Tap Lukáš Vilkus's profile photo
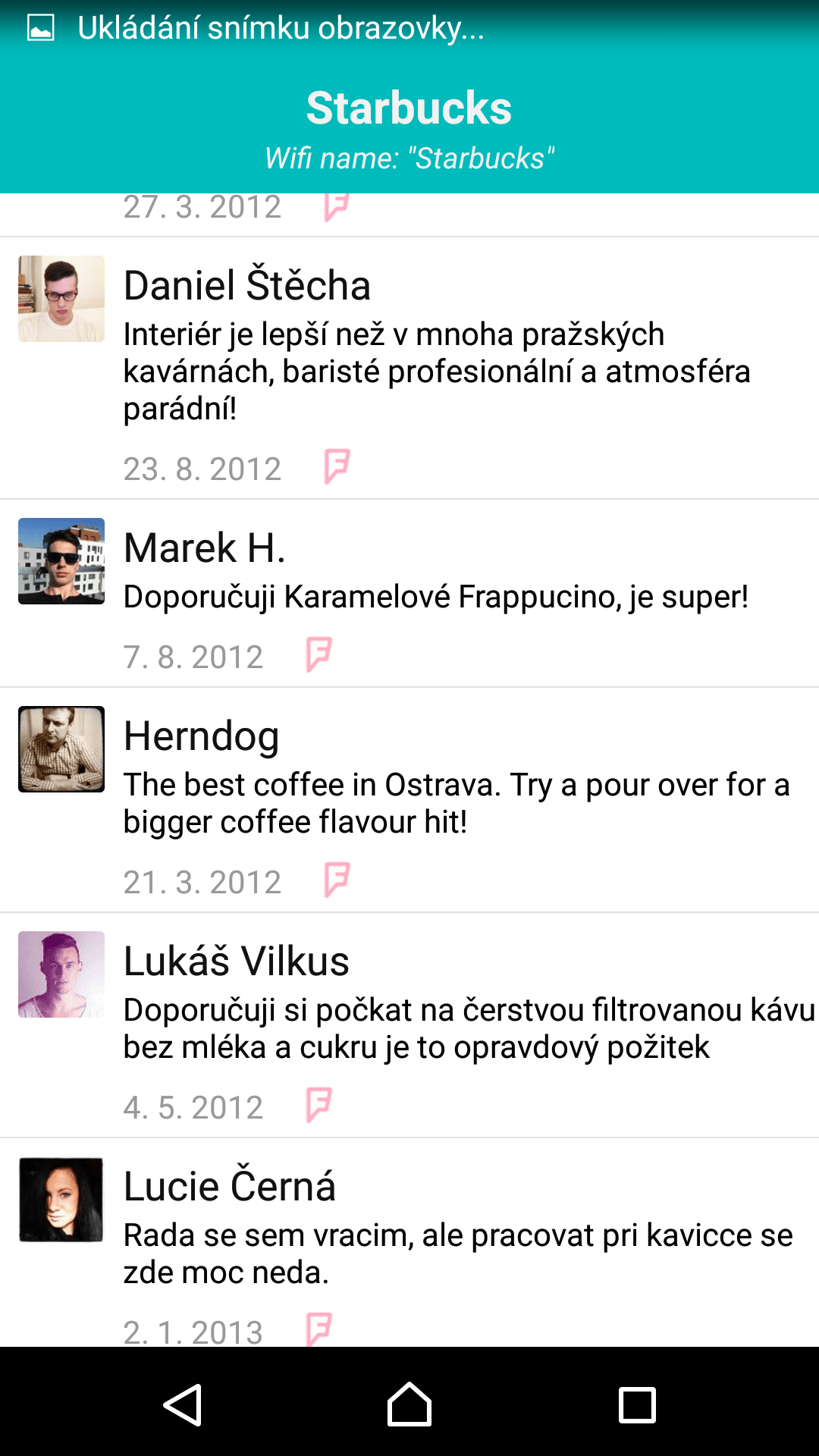The height and width of the screenshot is (1456, 819). 61,974
